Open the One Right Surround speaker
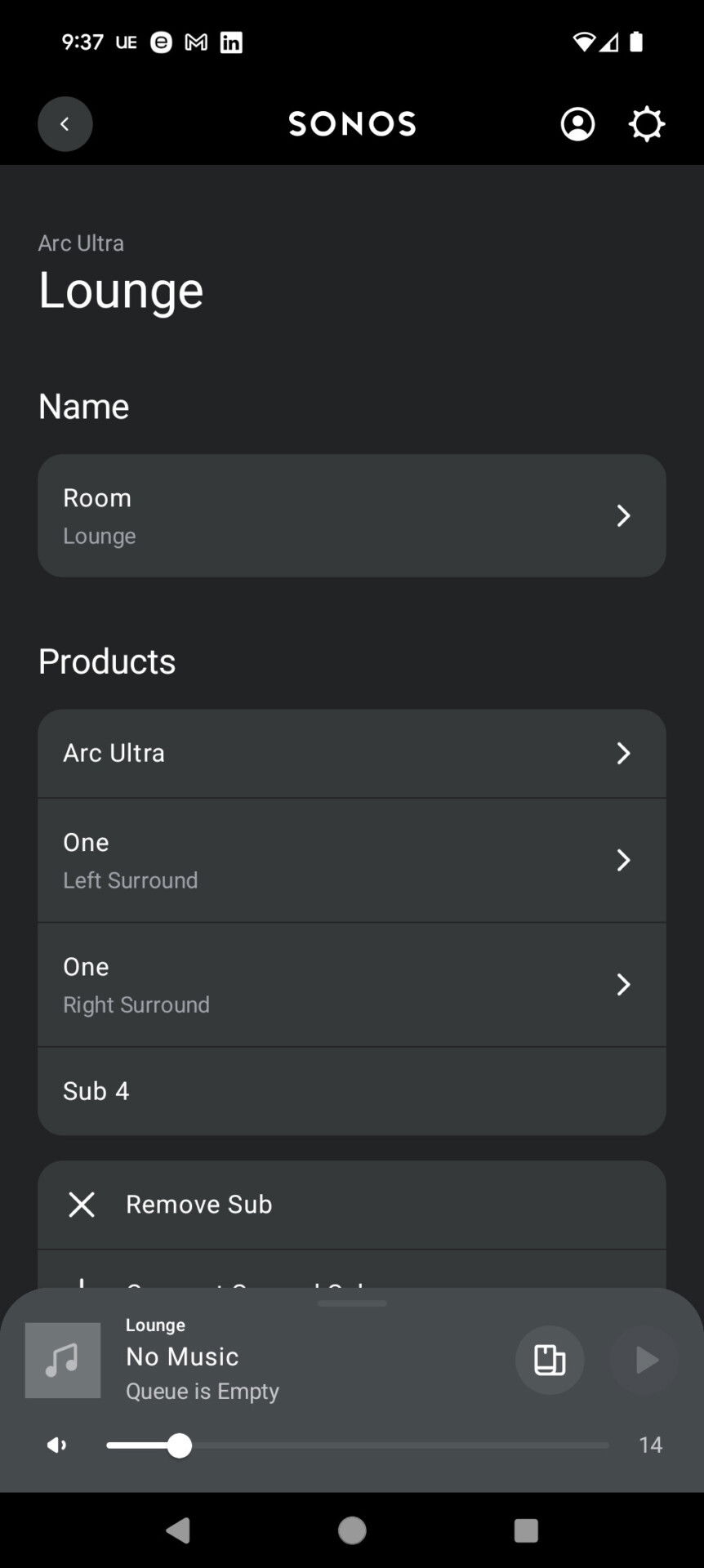The width and height of the screenshot is (704, 1568). [x=352, y=985]
